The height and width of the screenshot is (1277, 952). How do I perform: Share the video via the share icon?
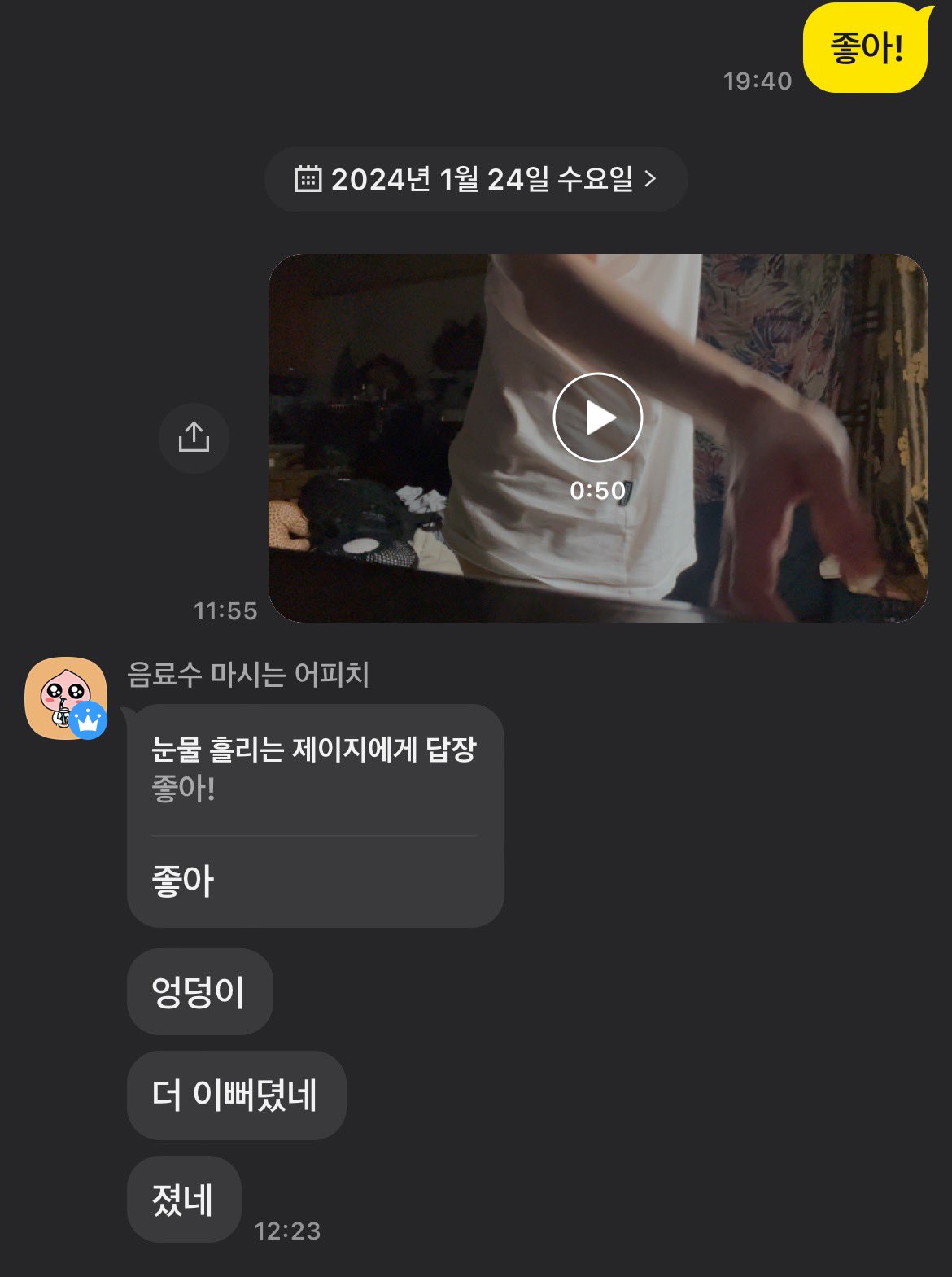tap(194, 437)
